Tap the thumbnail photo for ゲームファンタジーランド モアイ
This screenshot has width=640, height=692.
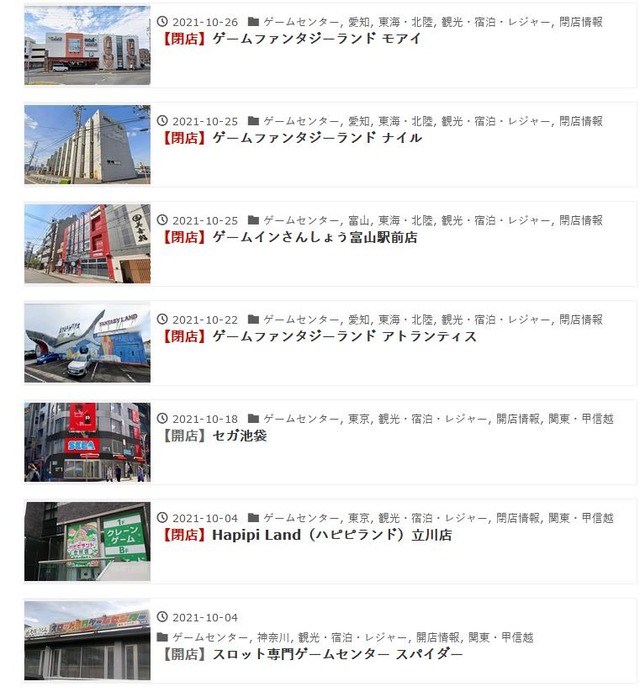click(x=87, y=45)
